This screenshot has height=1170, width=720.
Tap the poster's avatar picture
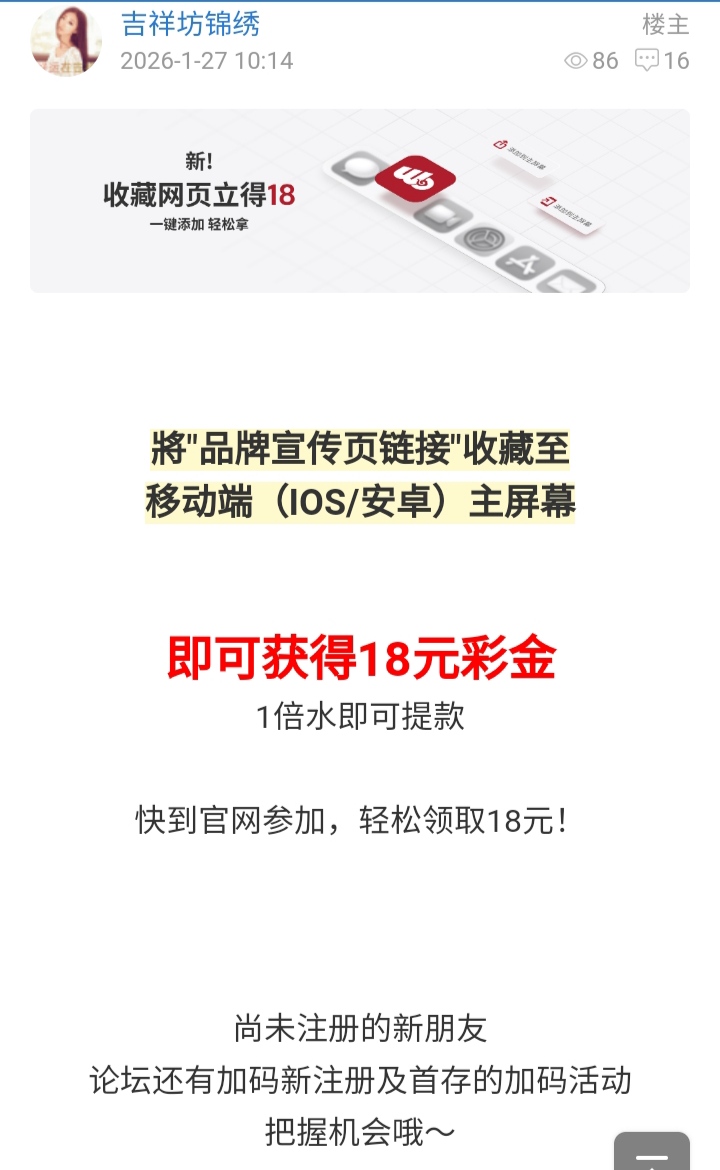(66, 40)
